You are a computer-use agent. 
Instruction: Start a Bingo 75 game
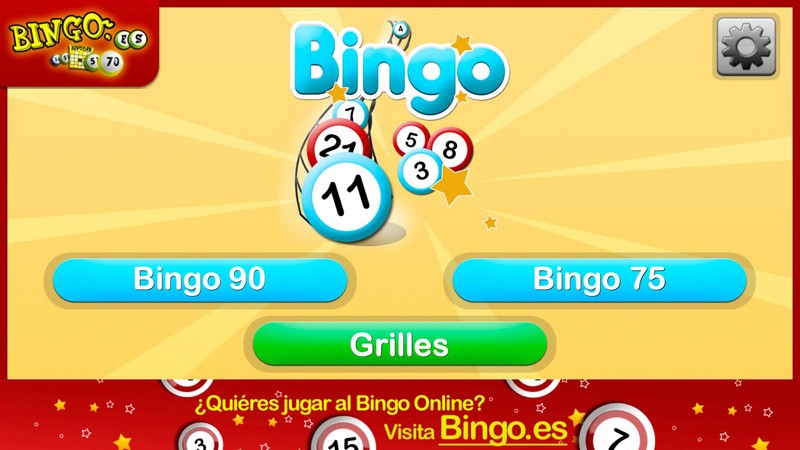(x=599, y=280)
